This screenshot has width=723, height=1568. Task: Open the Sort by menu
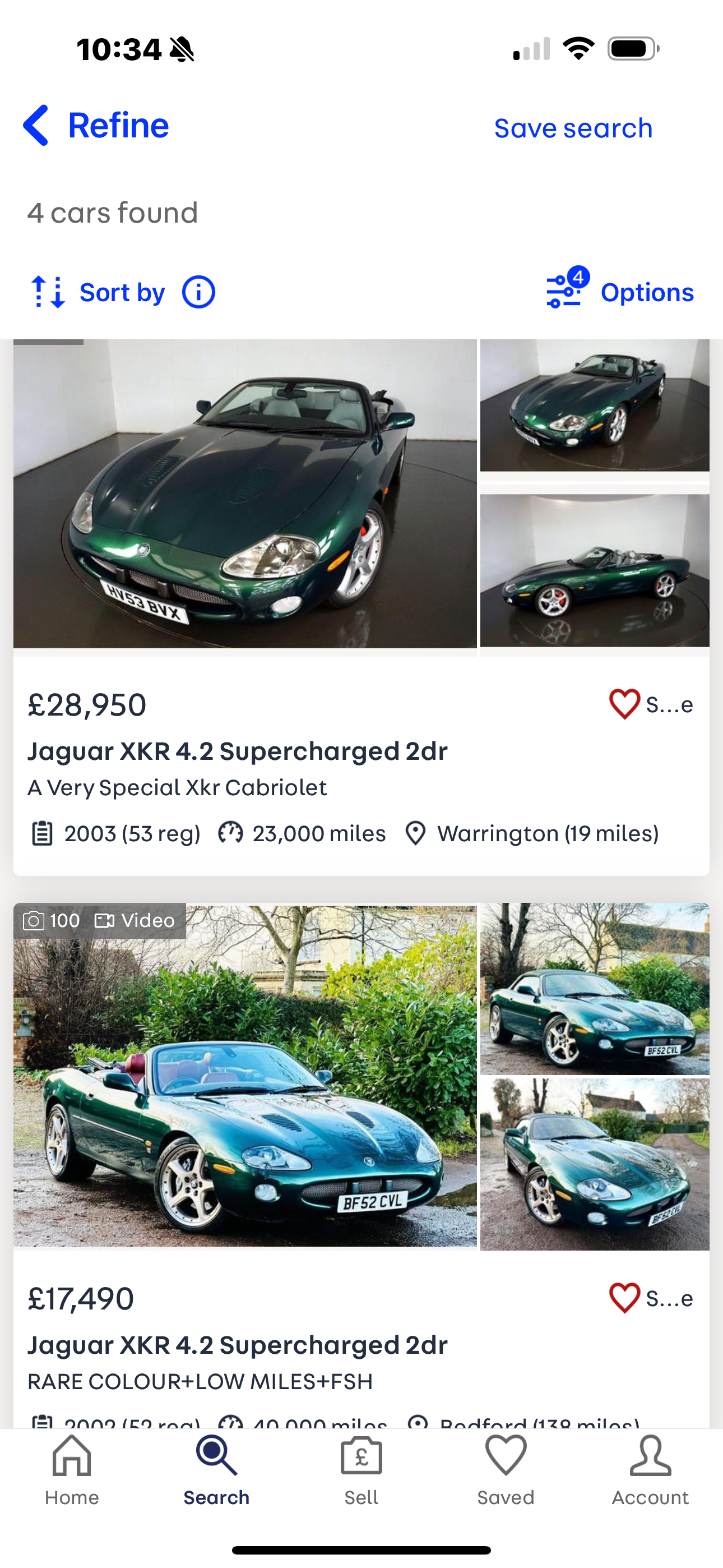point(99,293)
